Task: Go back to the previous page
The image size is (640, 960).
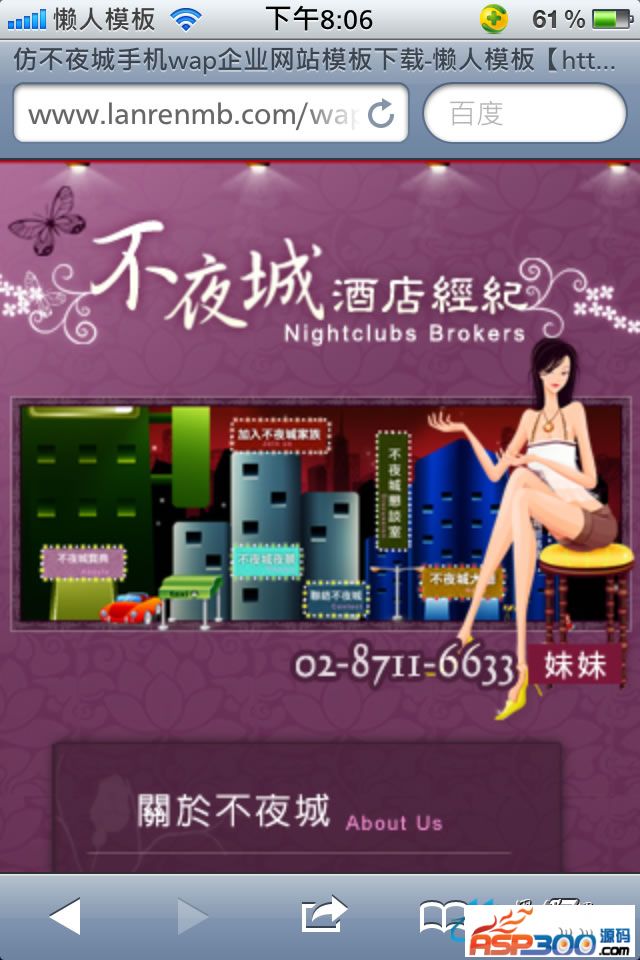Action: [x=65, y=915]
